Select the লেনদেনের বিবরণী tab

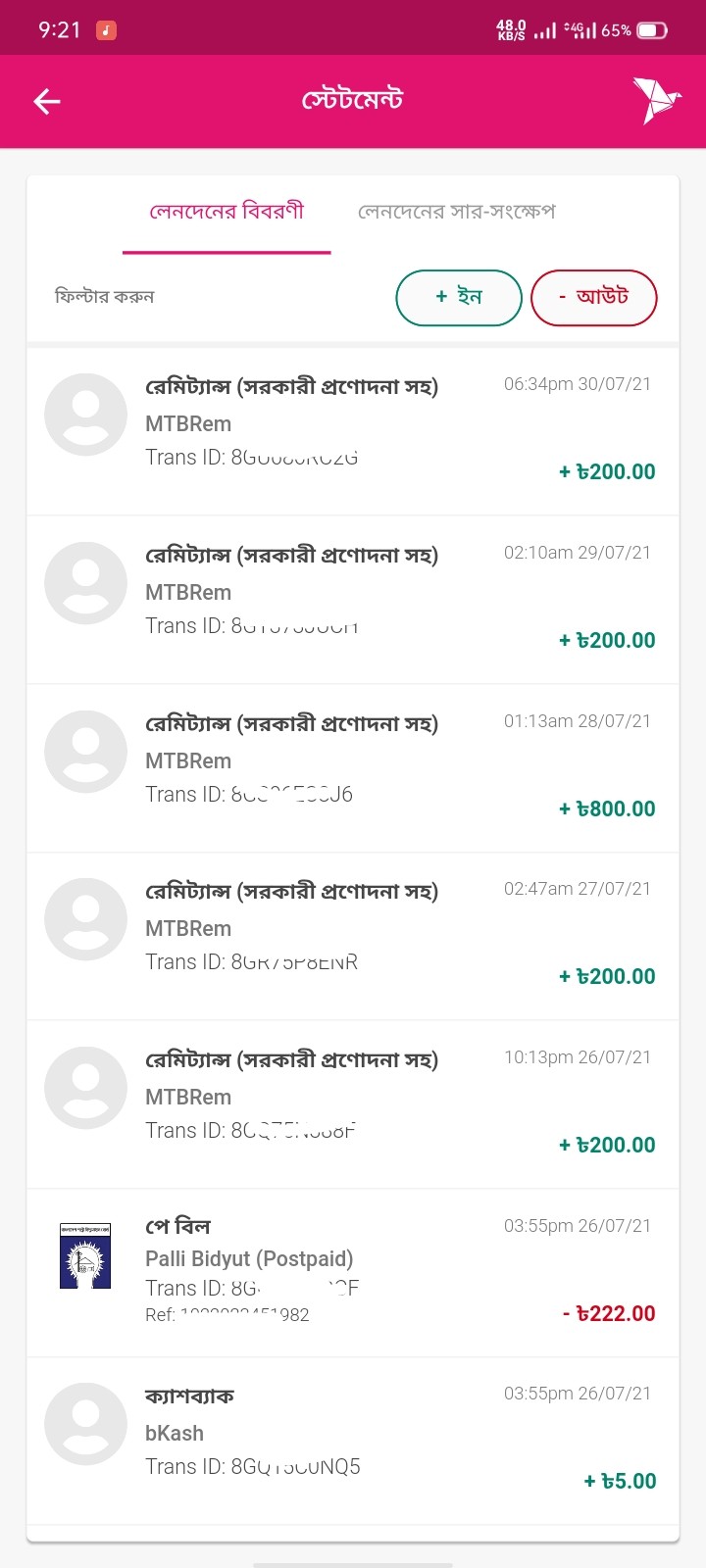point(227,212)
